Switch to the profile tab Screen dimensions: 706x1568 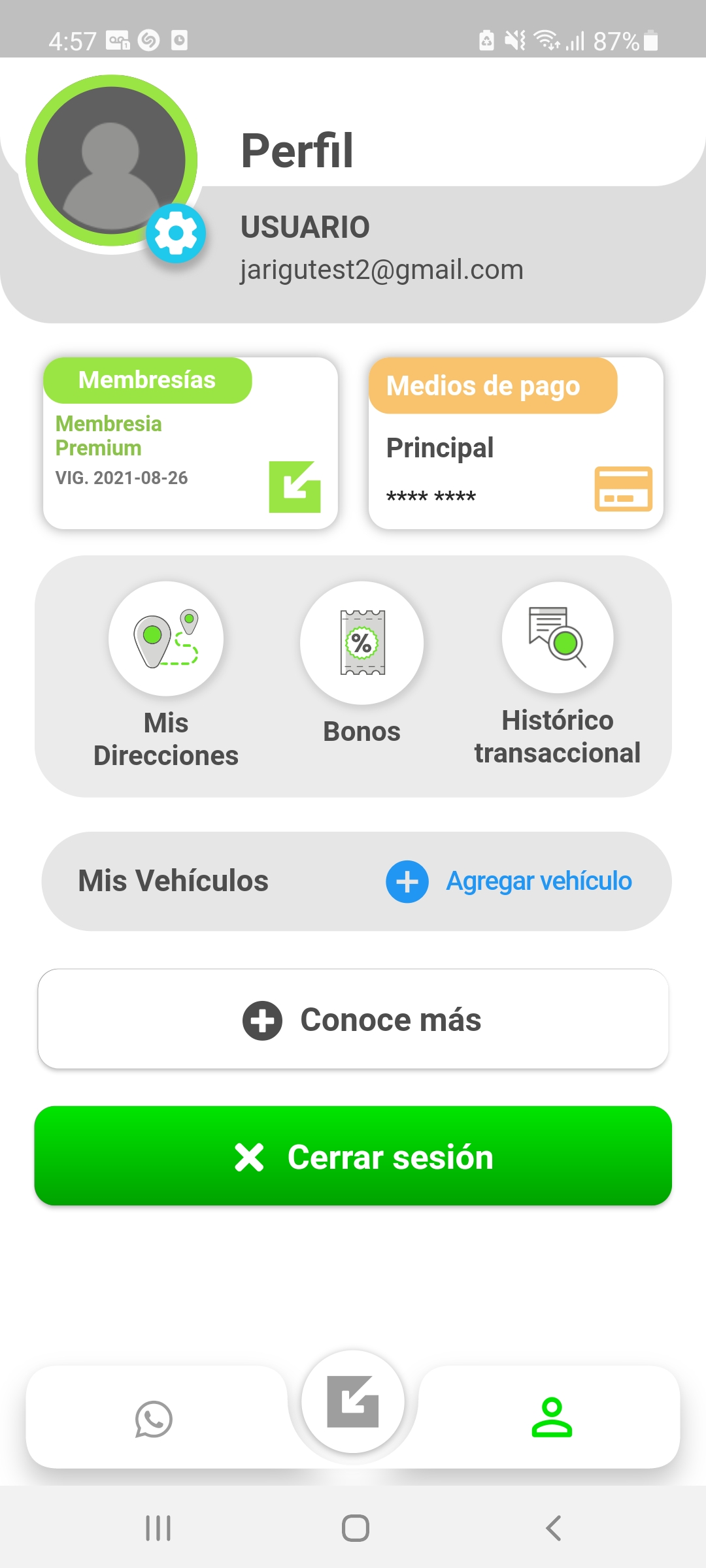[x=552, y=1418]
